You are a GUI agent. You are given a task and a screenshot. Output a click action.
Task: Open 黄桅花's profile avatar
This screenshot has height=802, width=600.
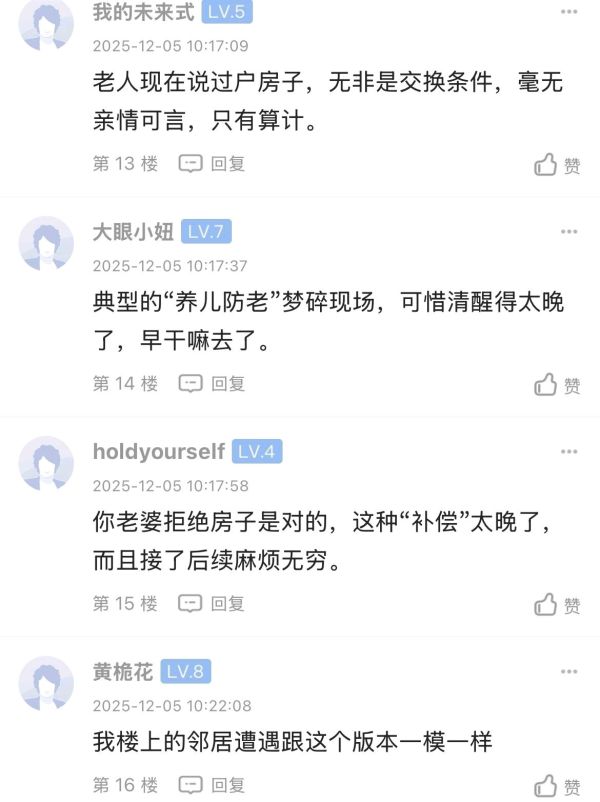[x=47, y=686]
